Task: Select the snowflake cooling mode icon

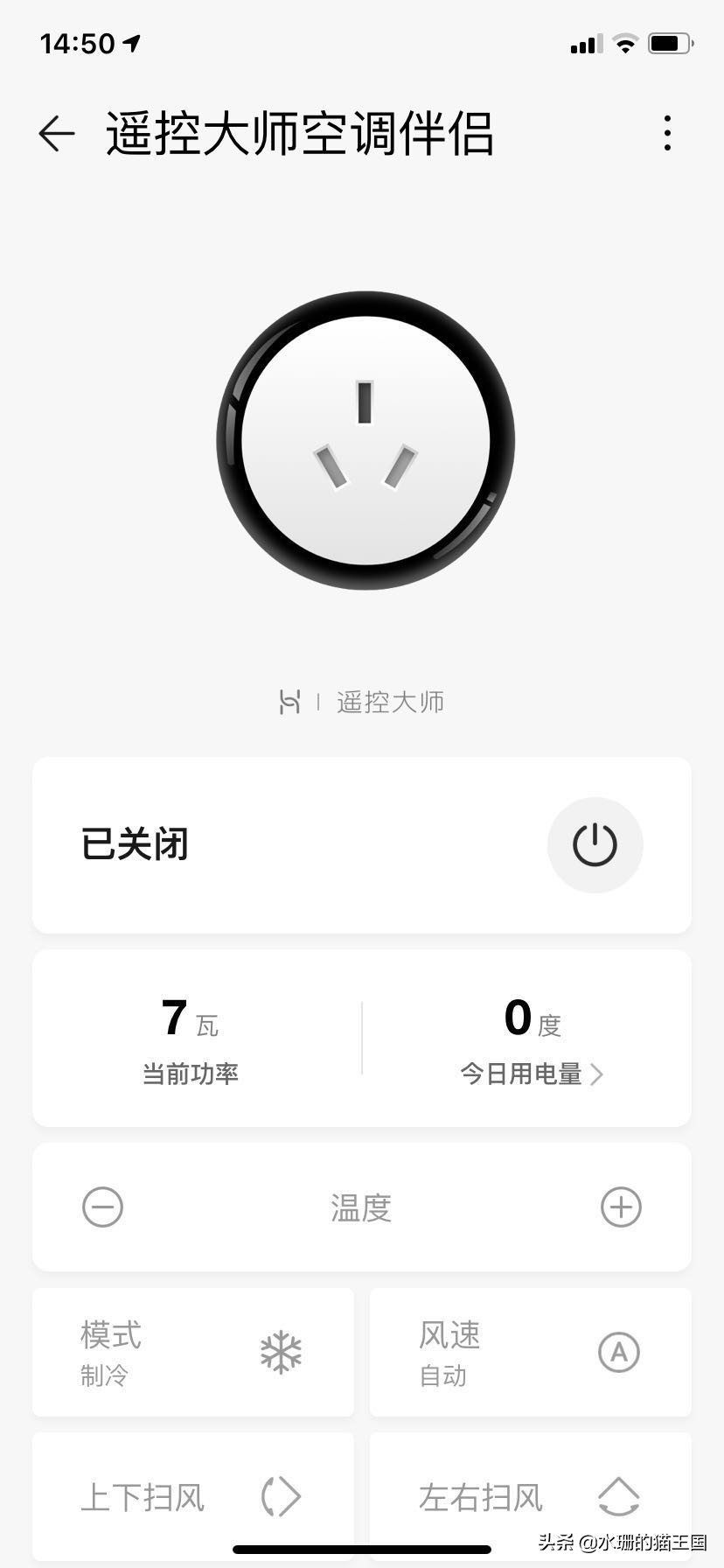Action: pos(282,1353)
